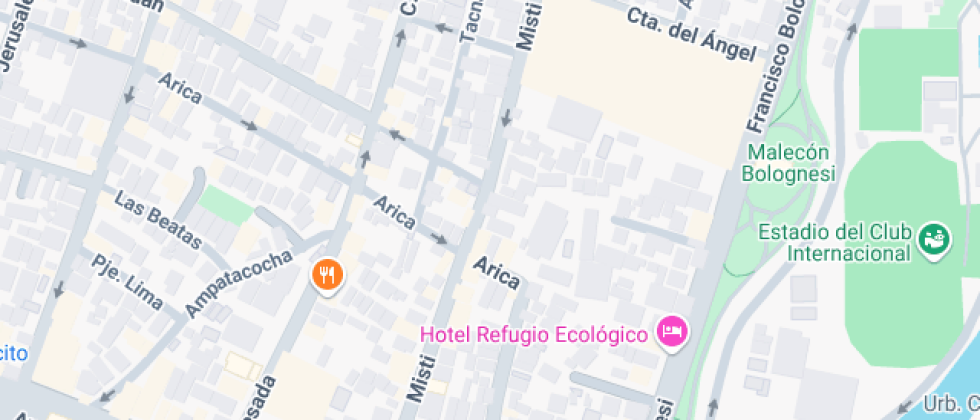The height and width of the screenshot is (420, 980).
Task: Tap the orange restaurant marker
Action: [327, 273]
